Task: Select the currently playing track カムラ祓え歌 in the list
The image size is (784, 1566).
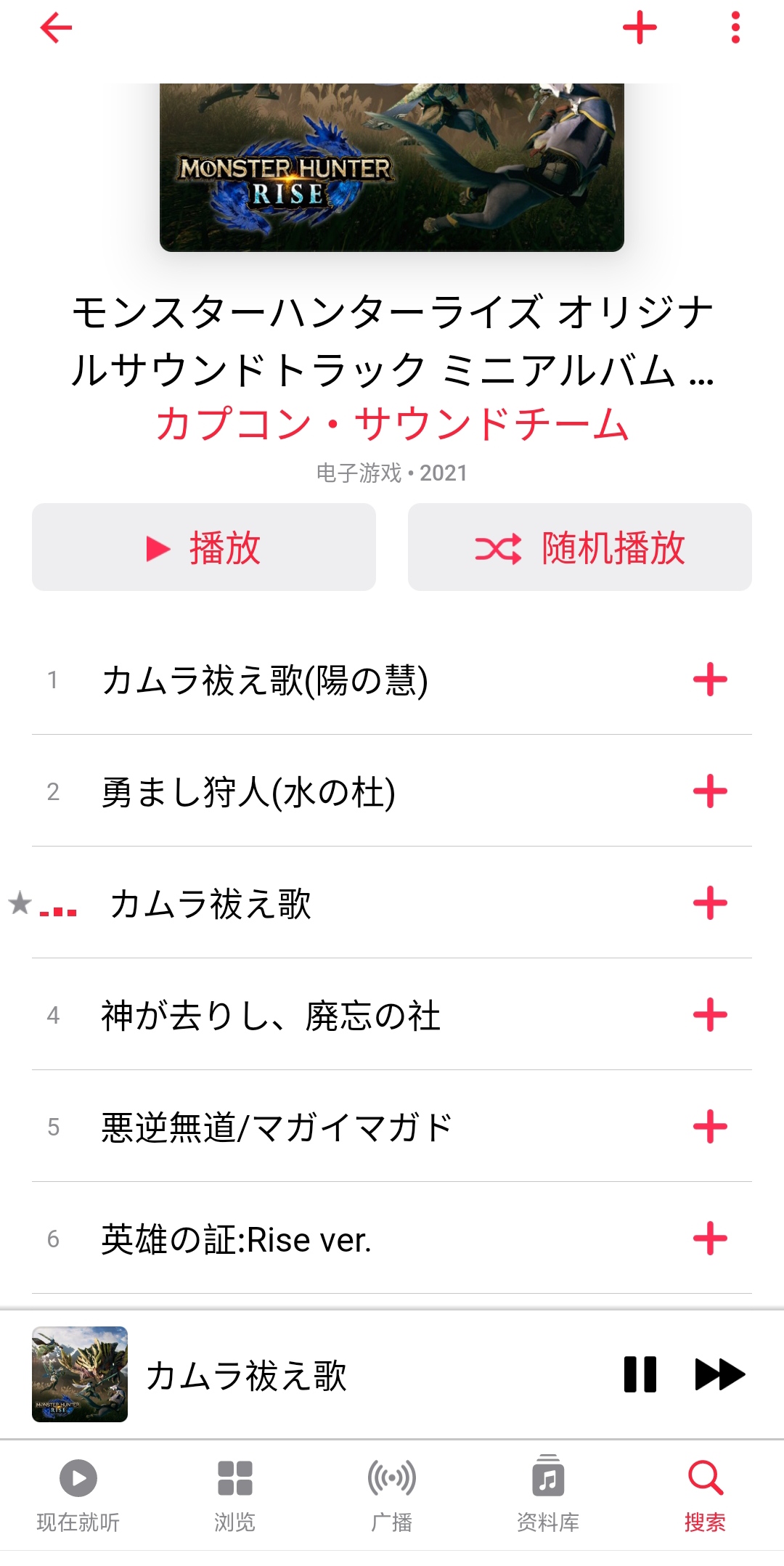Action: [x=211, y=904]
